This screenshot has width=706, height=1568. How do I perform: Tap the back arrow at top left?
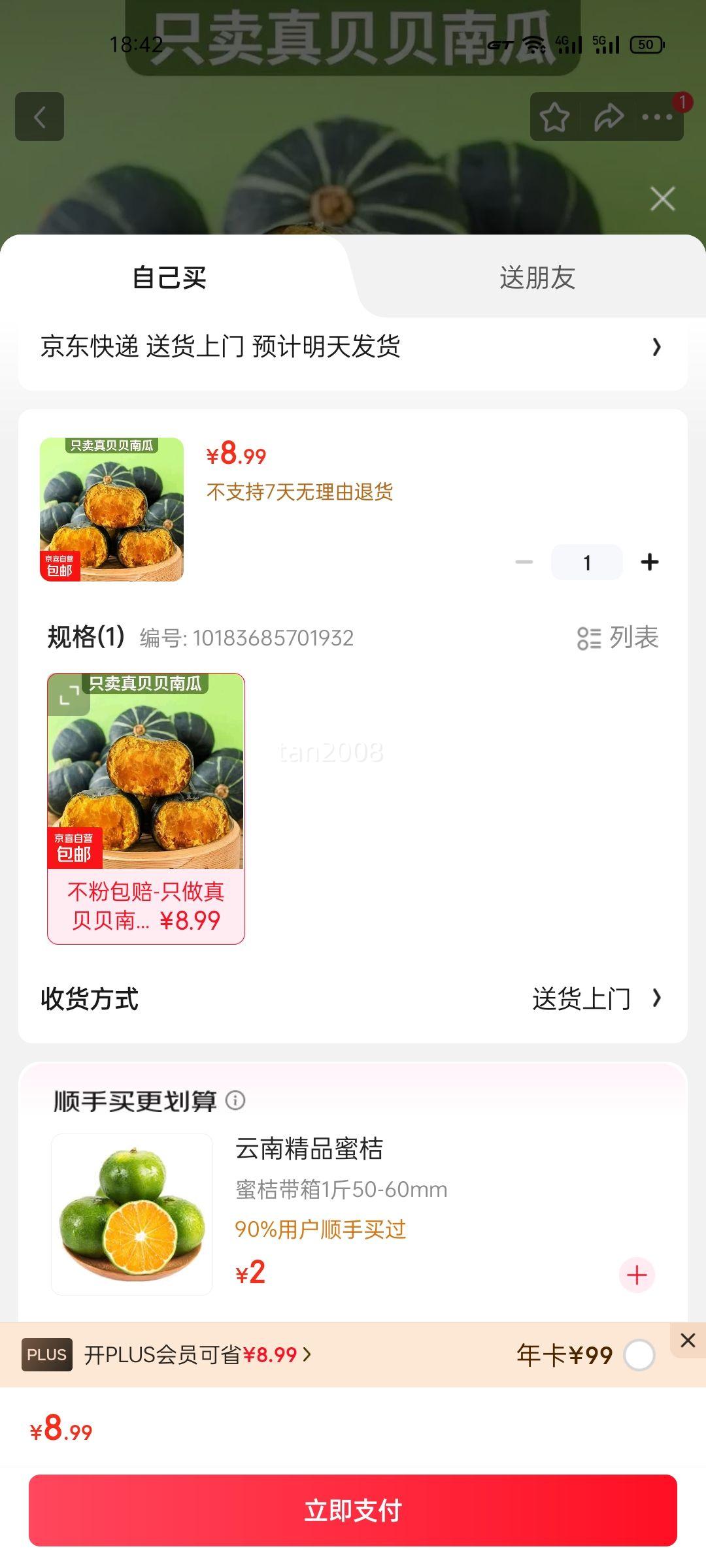[39, 116]
